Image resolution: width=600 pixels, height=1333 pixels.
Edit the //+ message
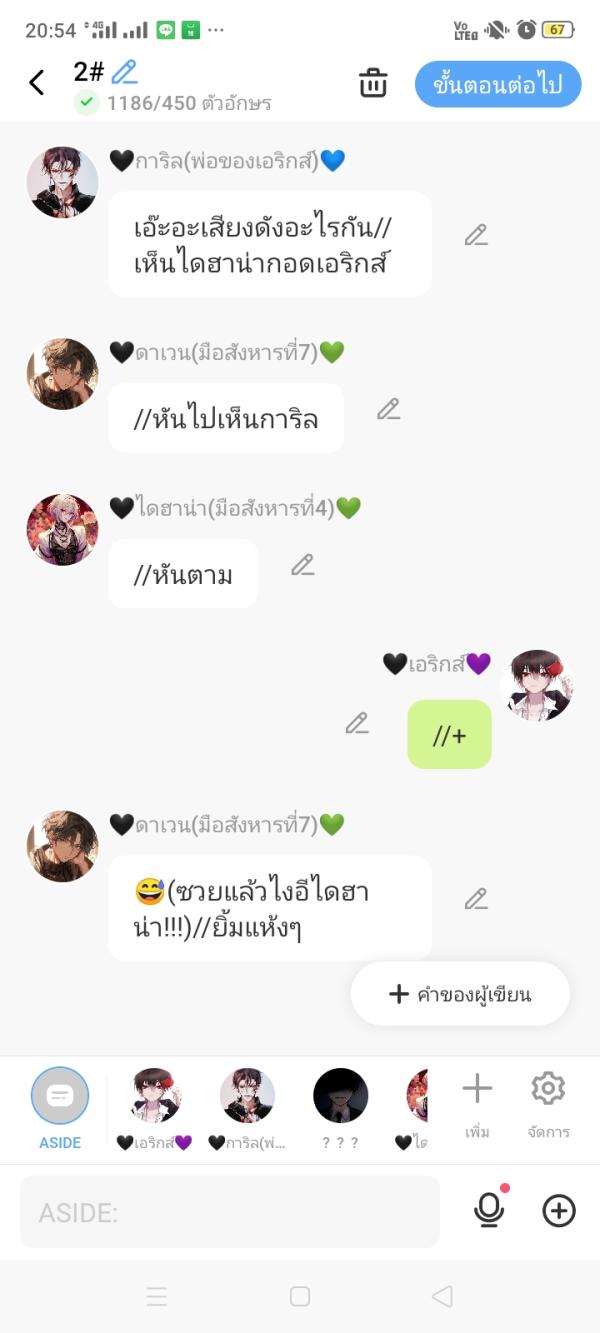(357, 723)
